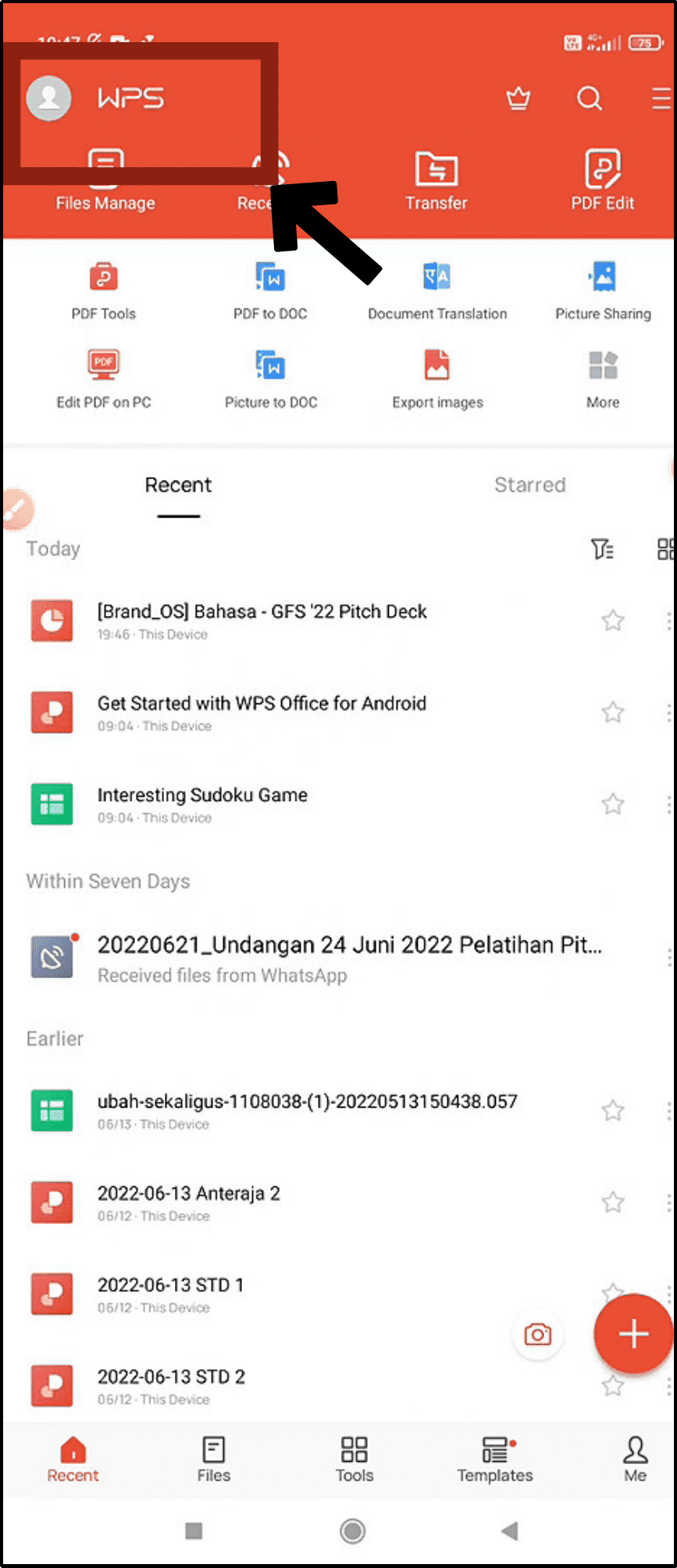Image resolution: width=677 pixels, height=1568 pixels.
Task: Open the file filter options
Action: (602, 549)
